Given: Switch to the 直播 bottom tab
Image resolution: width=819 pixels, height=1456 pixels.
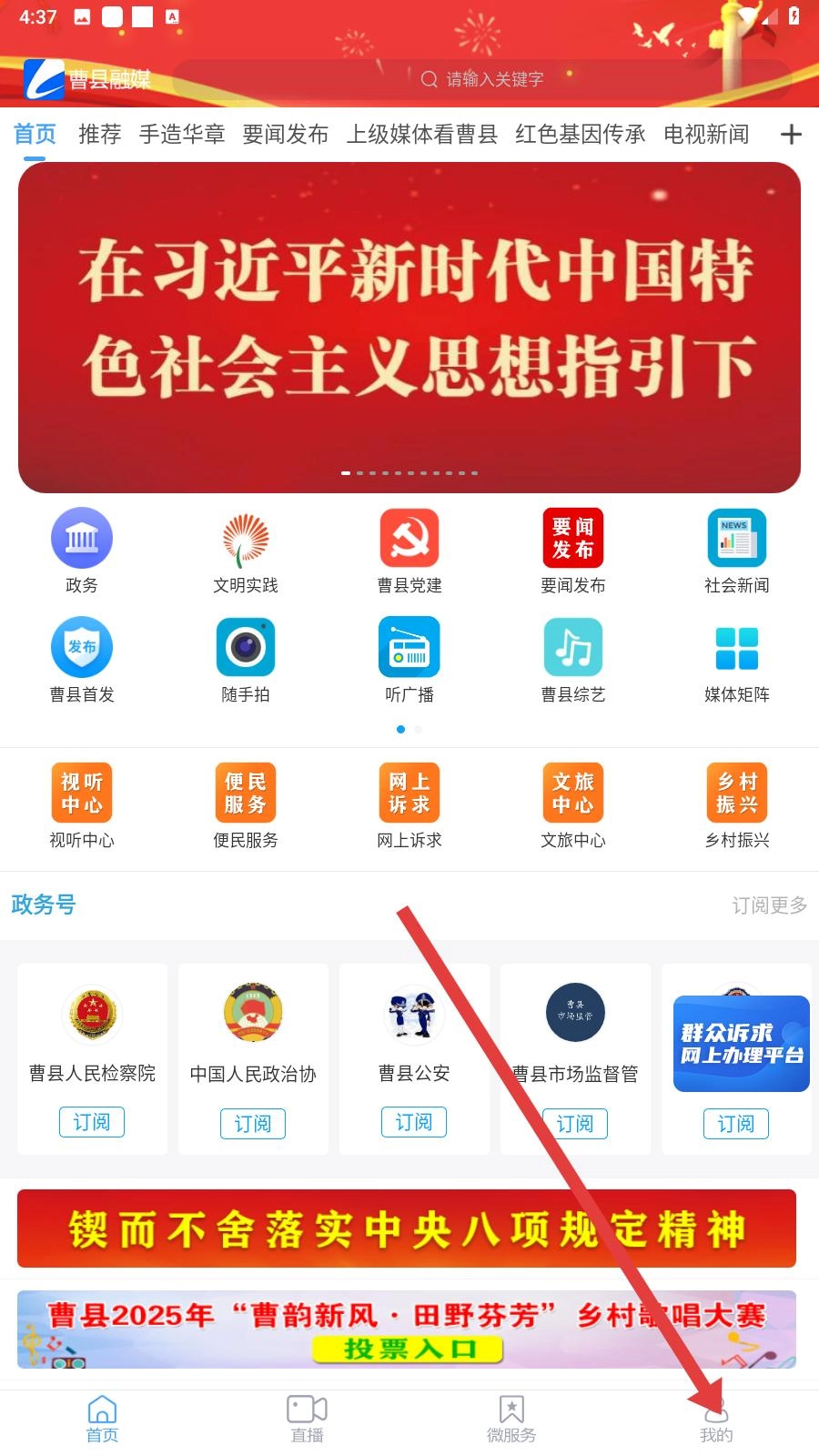Looking at the screenshot, I should coord(307,1420).
